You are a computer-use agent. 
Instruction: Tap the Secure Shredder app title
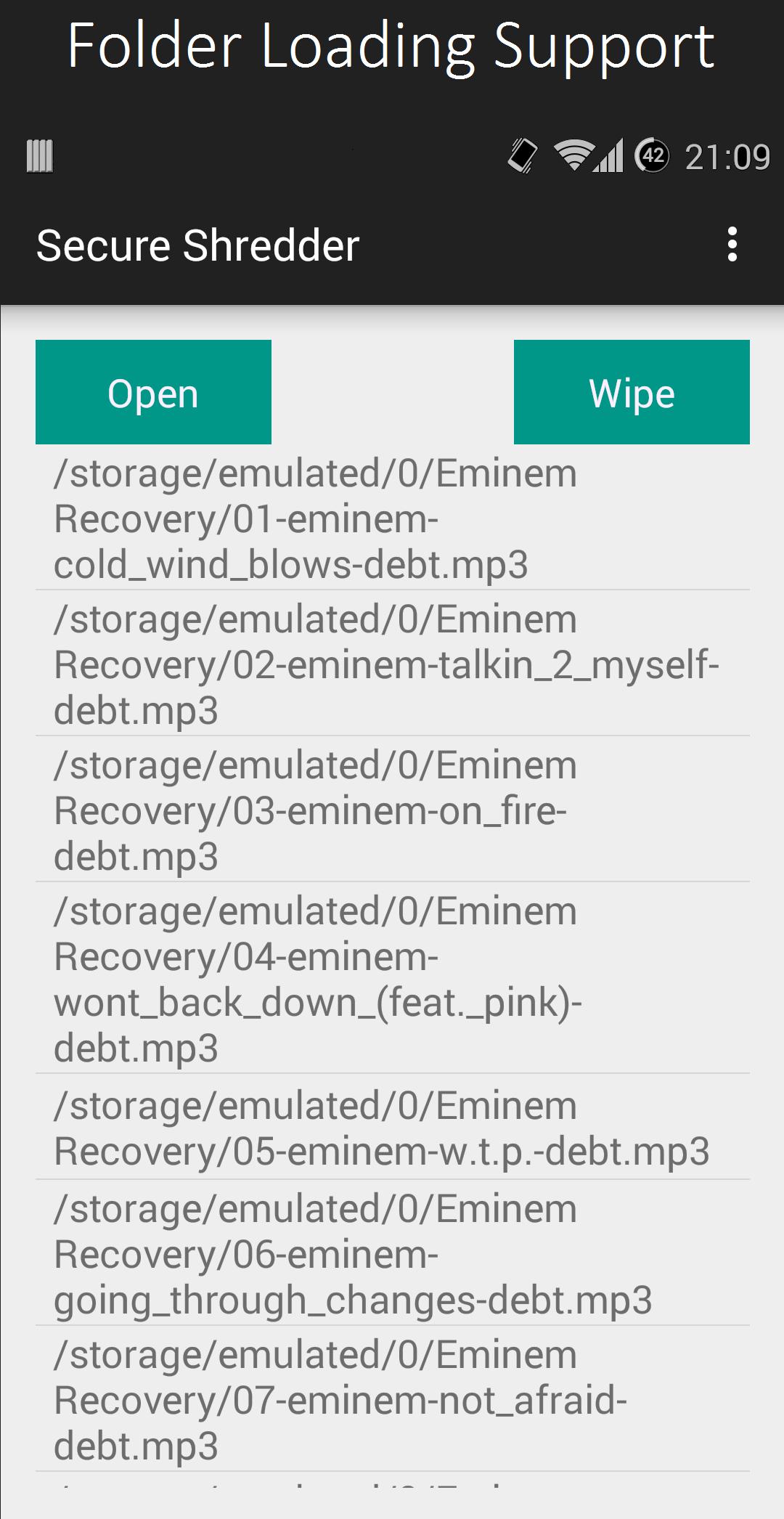coord(197,245)
